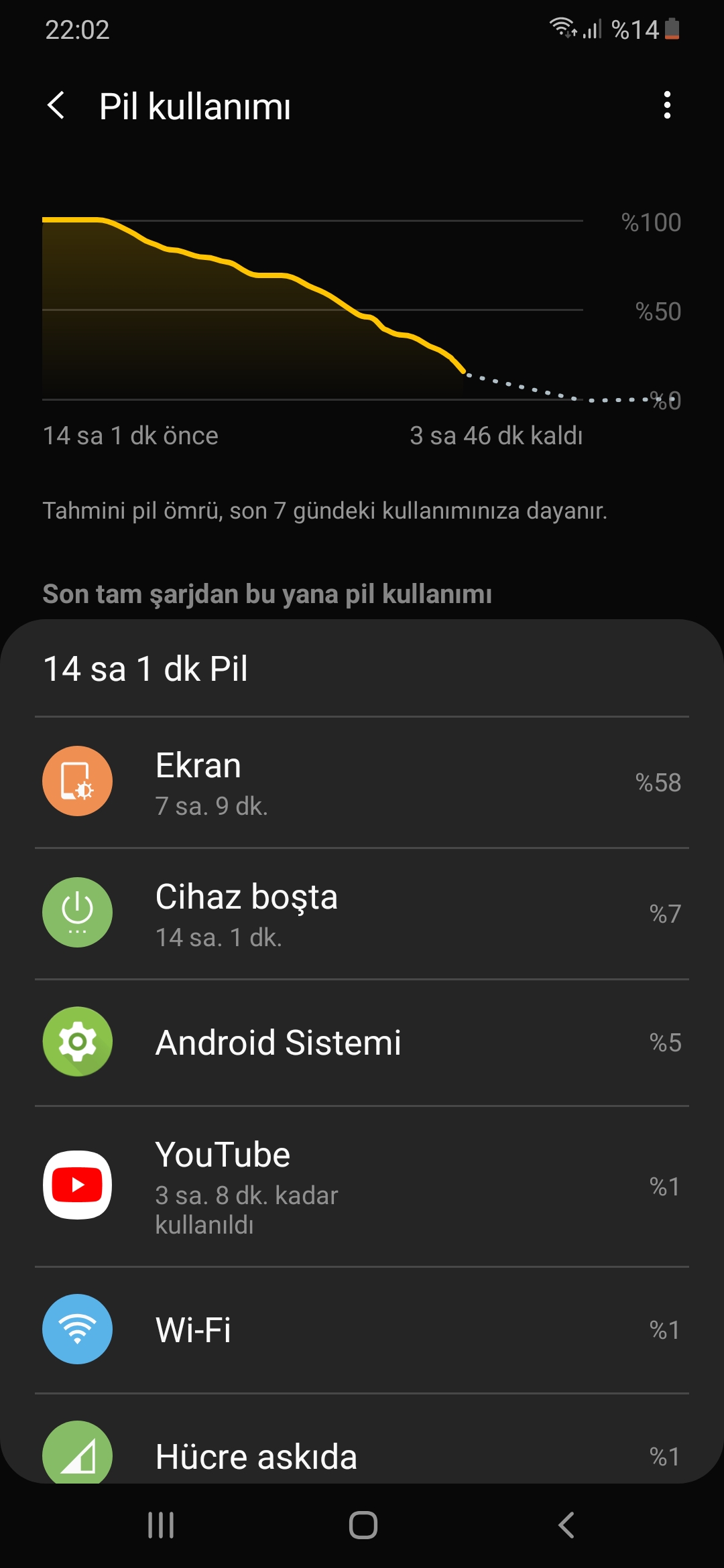Viewport: 724px width, 1568px height.
Task: Tap the system home button
Action: [x=363, y=1525]
